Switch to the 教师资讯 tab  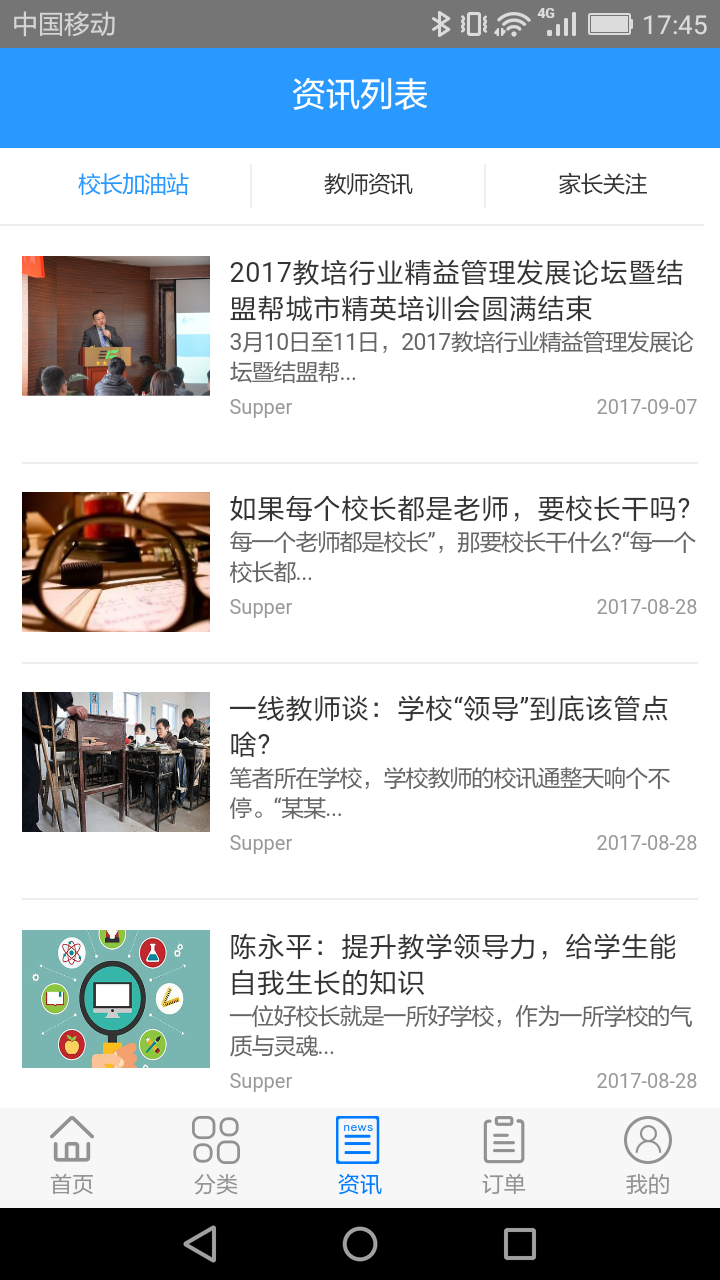(x=366, y=185)
